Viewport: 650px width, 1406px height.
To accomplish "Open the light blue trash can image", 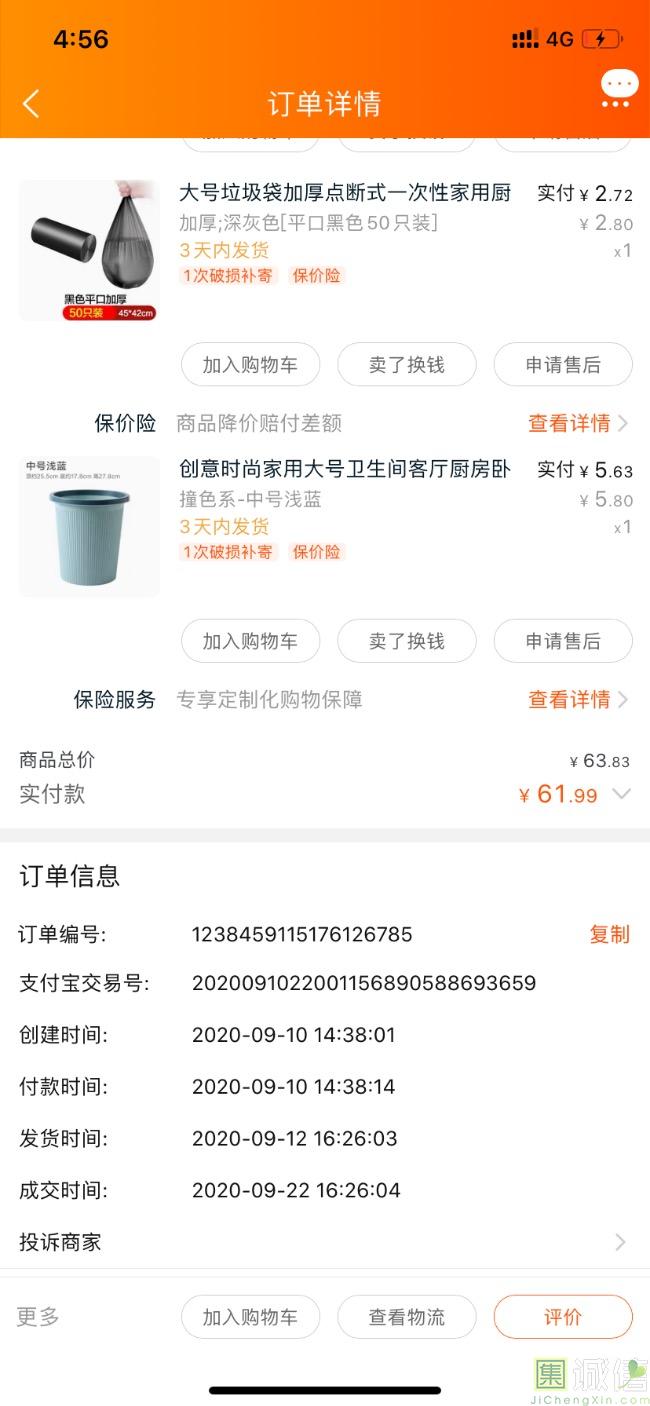I will (x=89, y=527).
